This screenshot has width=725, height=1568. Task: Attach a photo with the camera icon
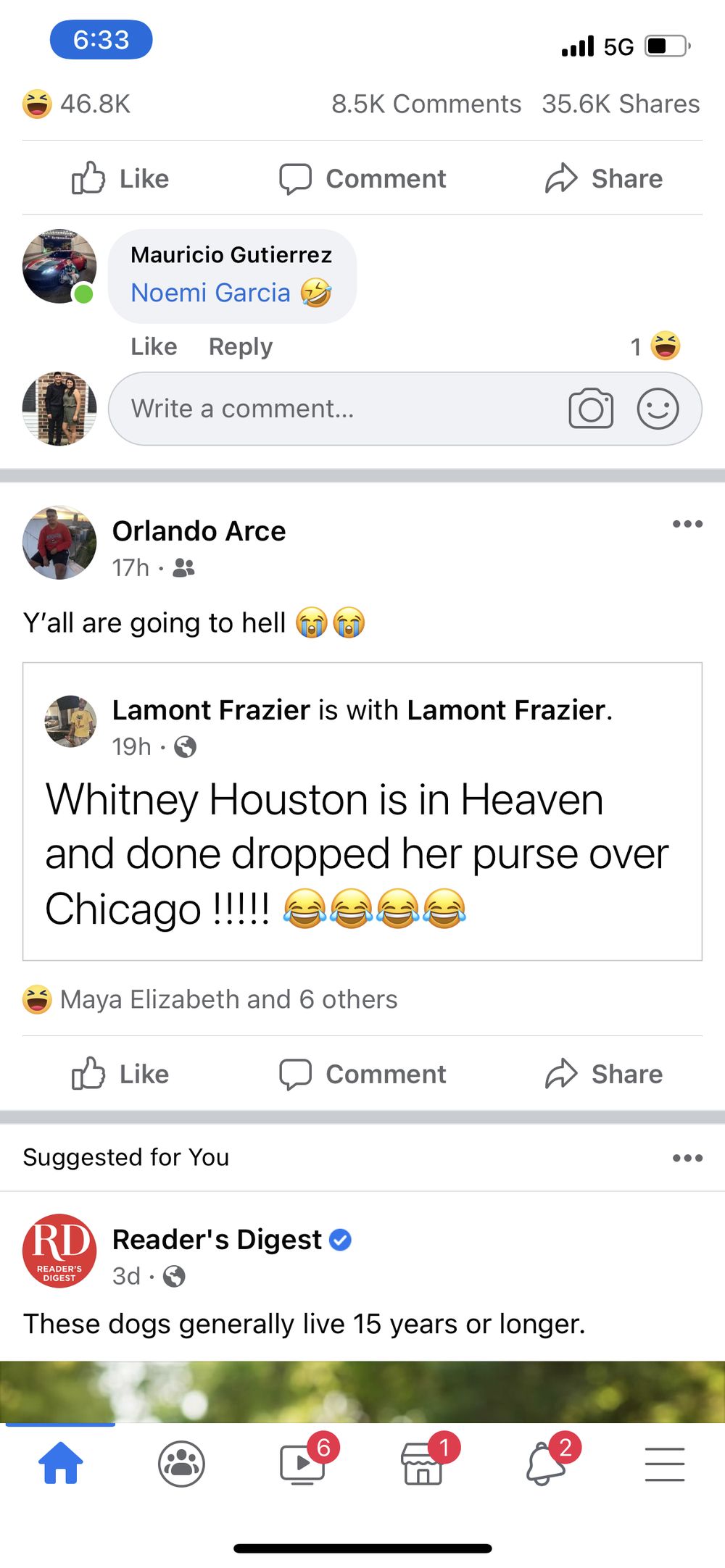(591, 409)
